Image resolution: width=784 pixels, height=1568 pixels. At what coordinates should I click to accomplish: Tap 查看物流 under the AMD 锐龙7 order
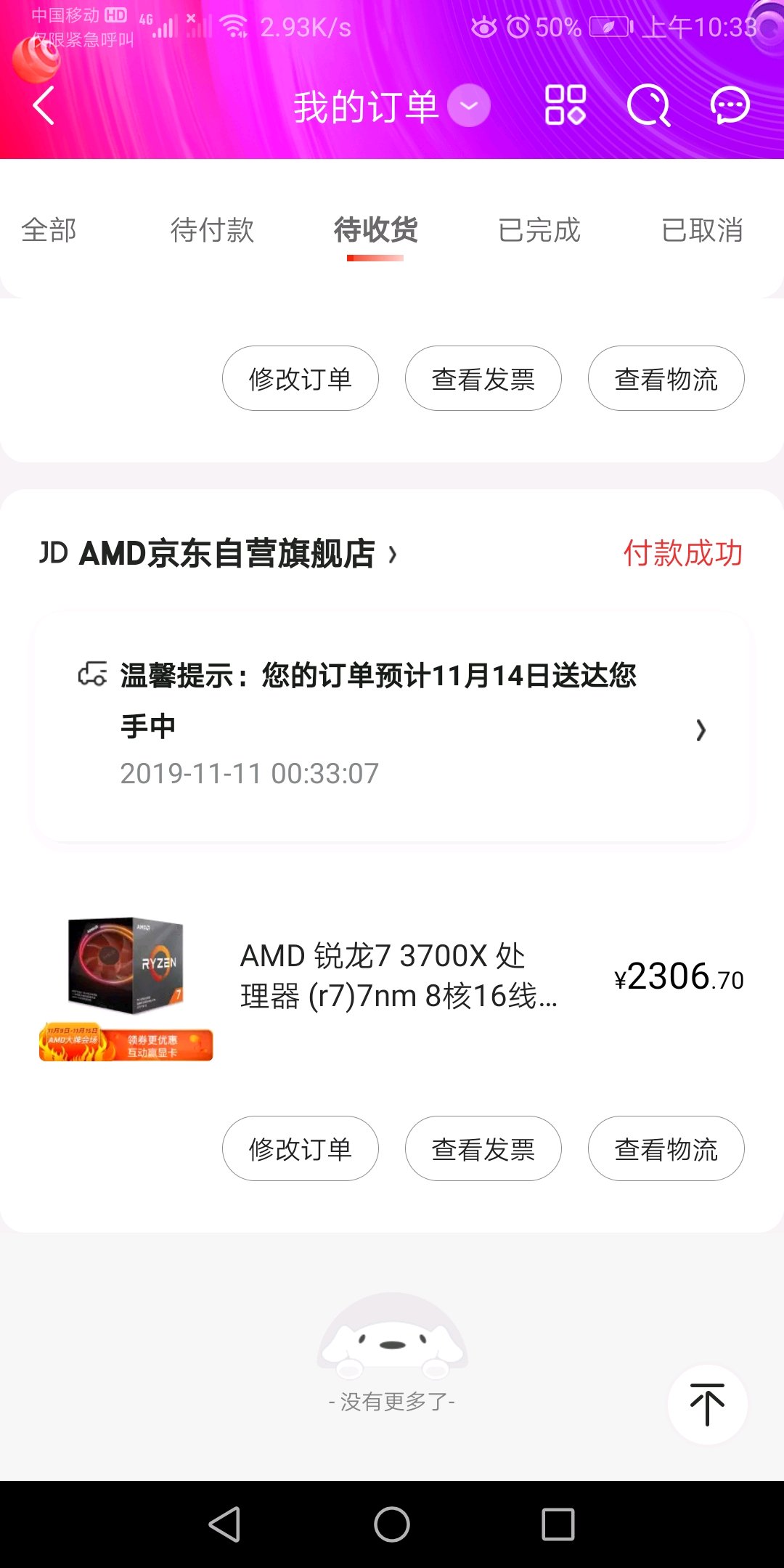[666, 1149]
